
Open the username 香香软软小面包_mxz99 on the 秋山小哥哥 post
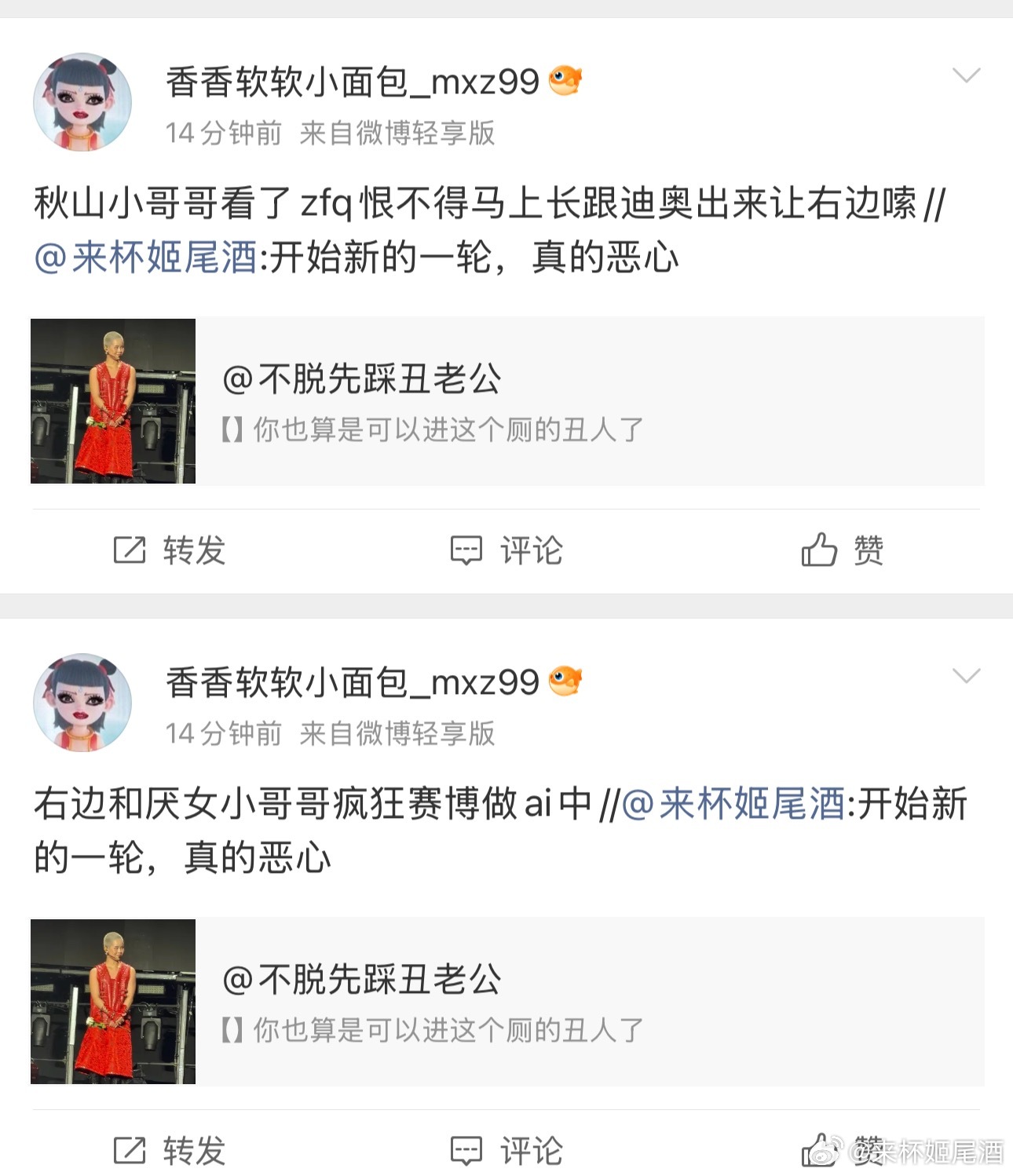coord(353,82)
